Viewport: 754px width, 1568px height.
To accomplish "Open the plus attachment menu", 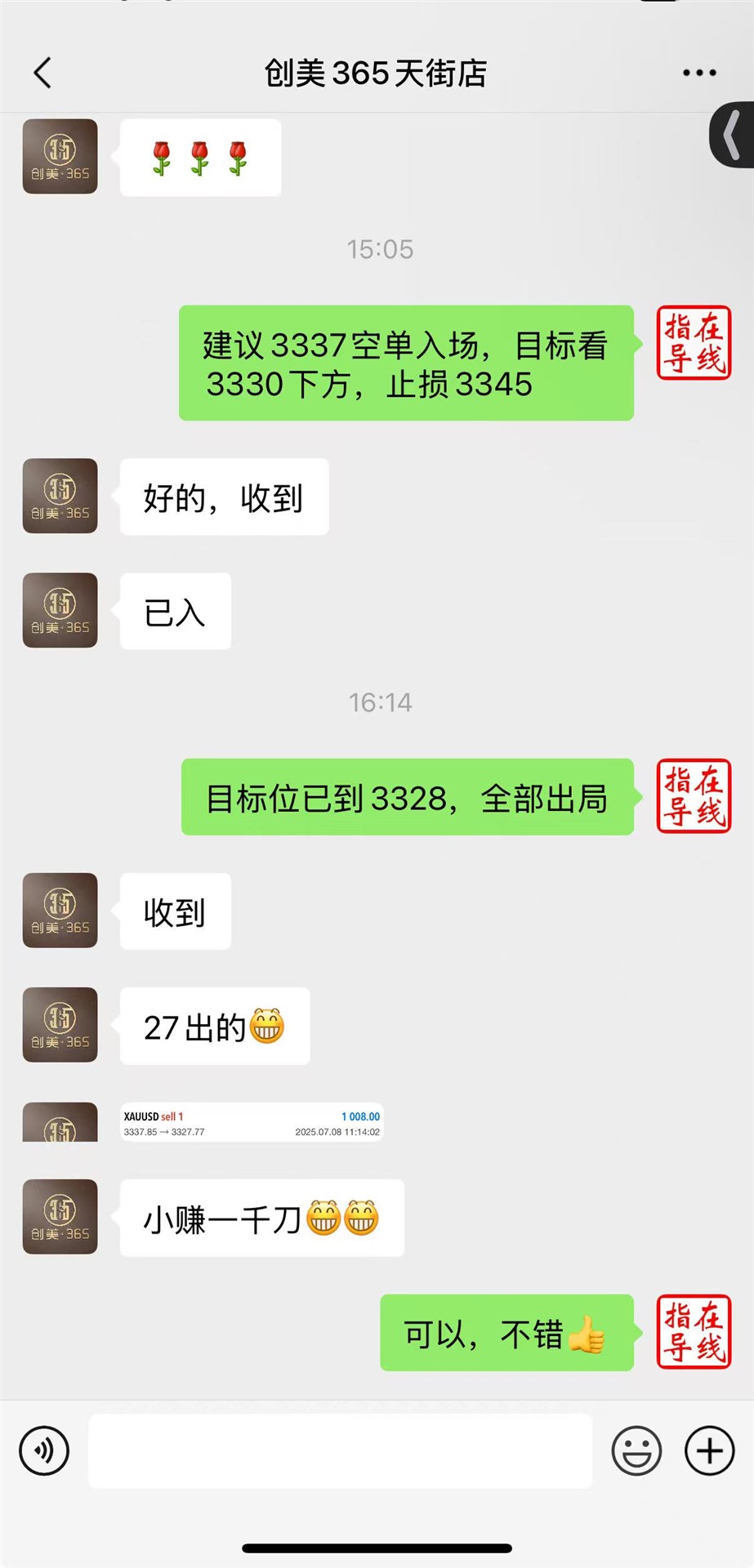I will (x=709, y=1451).
